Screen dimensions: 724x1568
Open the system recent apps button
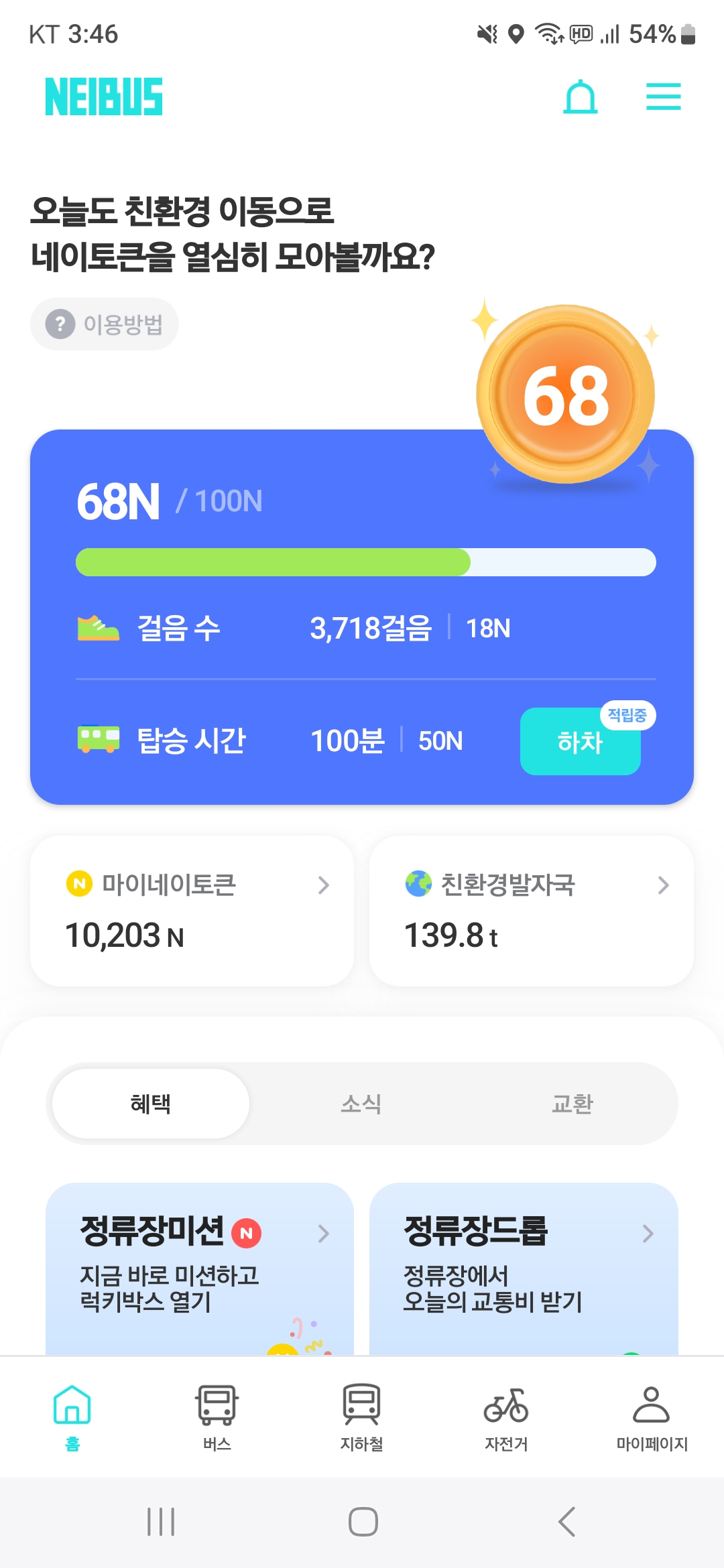coord(161,1522)
